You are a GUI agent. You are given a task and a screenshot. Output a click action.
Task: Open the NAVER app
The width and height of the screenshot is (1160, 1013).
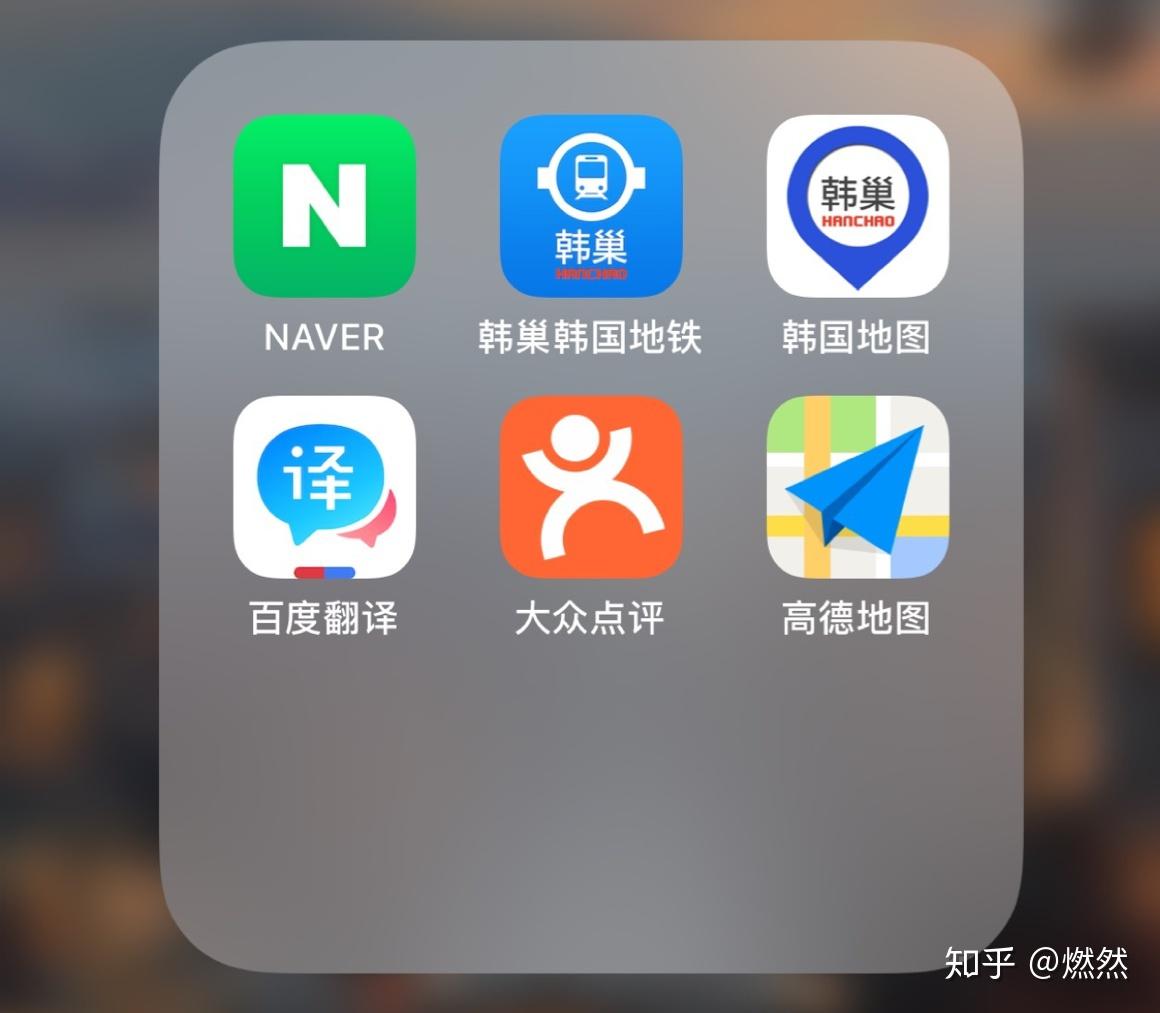pos(324,206)
